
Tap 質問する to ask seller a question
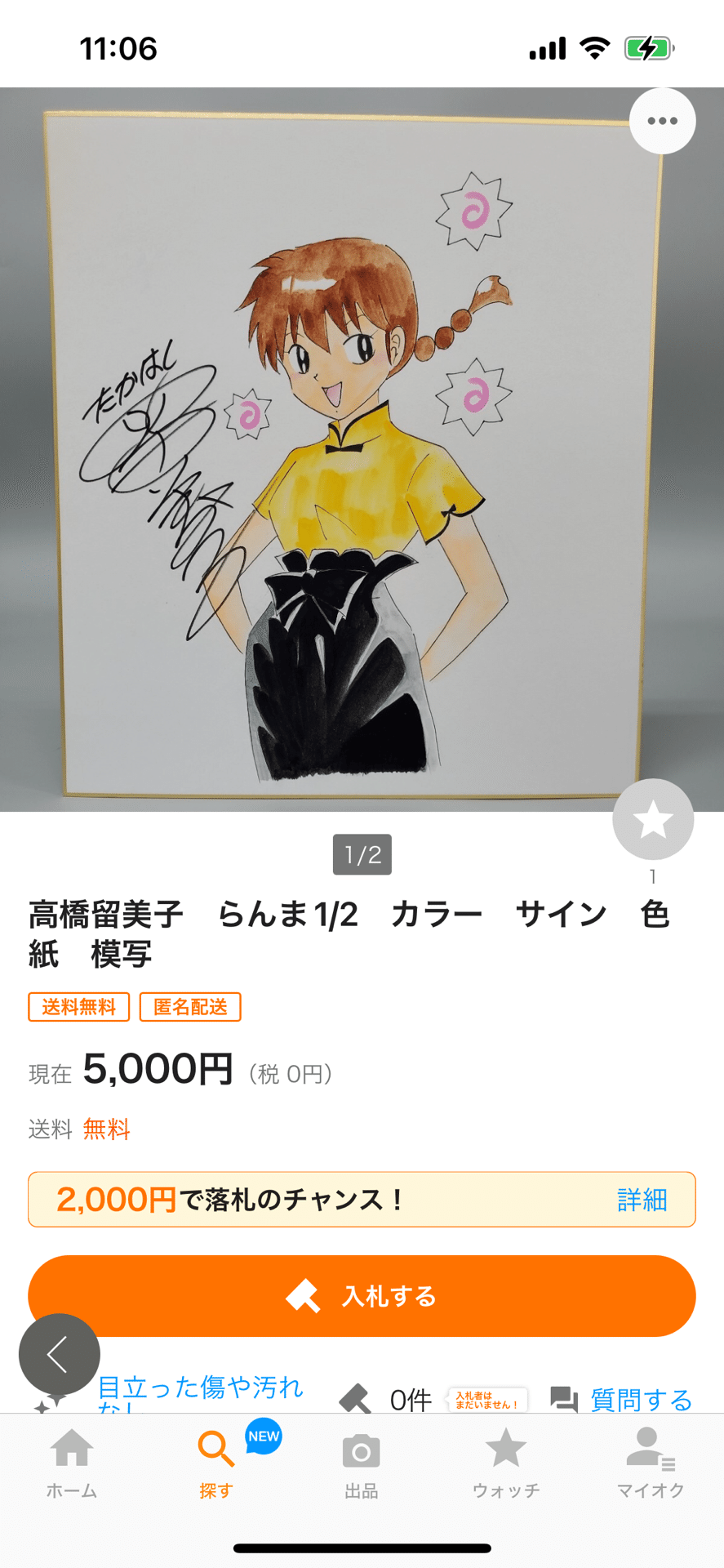(622, 1399)
